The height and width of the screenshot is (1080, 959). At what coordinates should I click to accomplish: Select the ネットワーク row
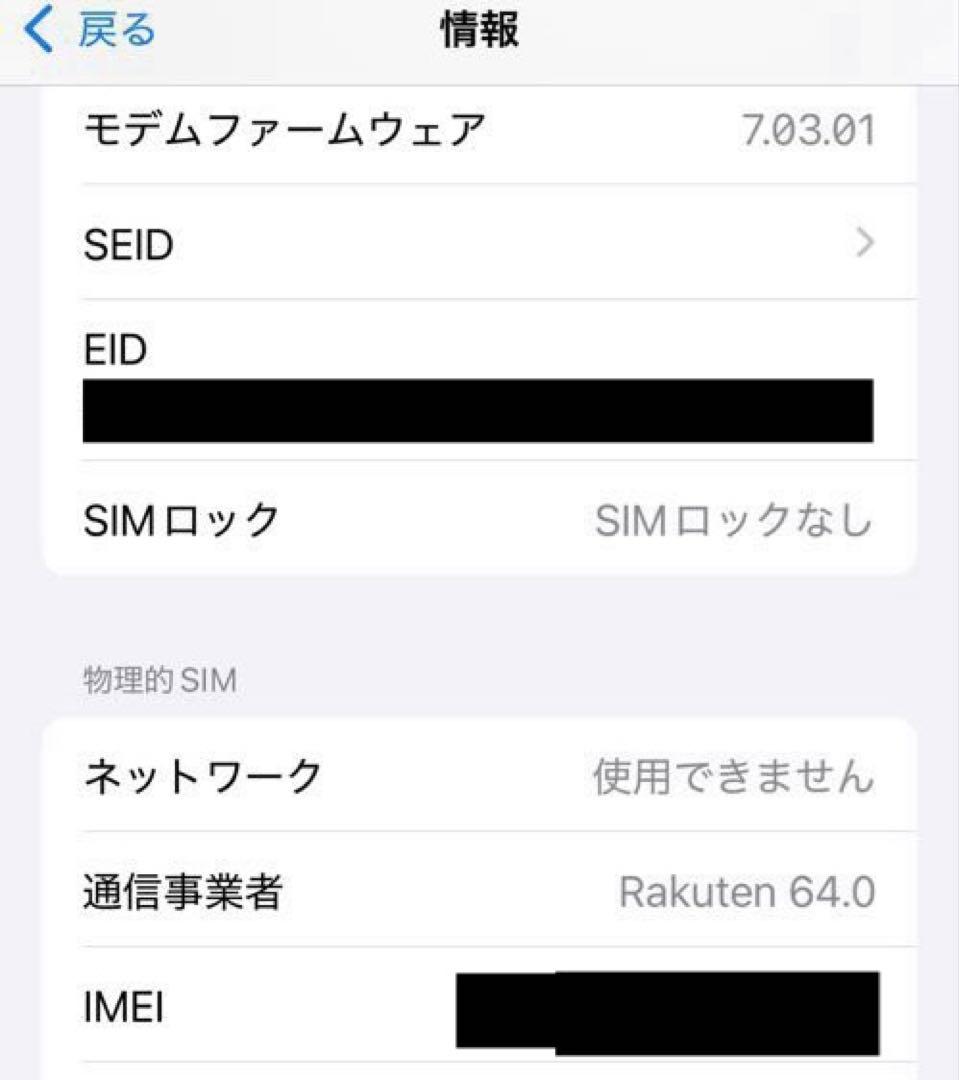[400, 775]
